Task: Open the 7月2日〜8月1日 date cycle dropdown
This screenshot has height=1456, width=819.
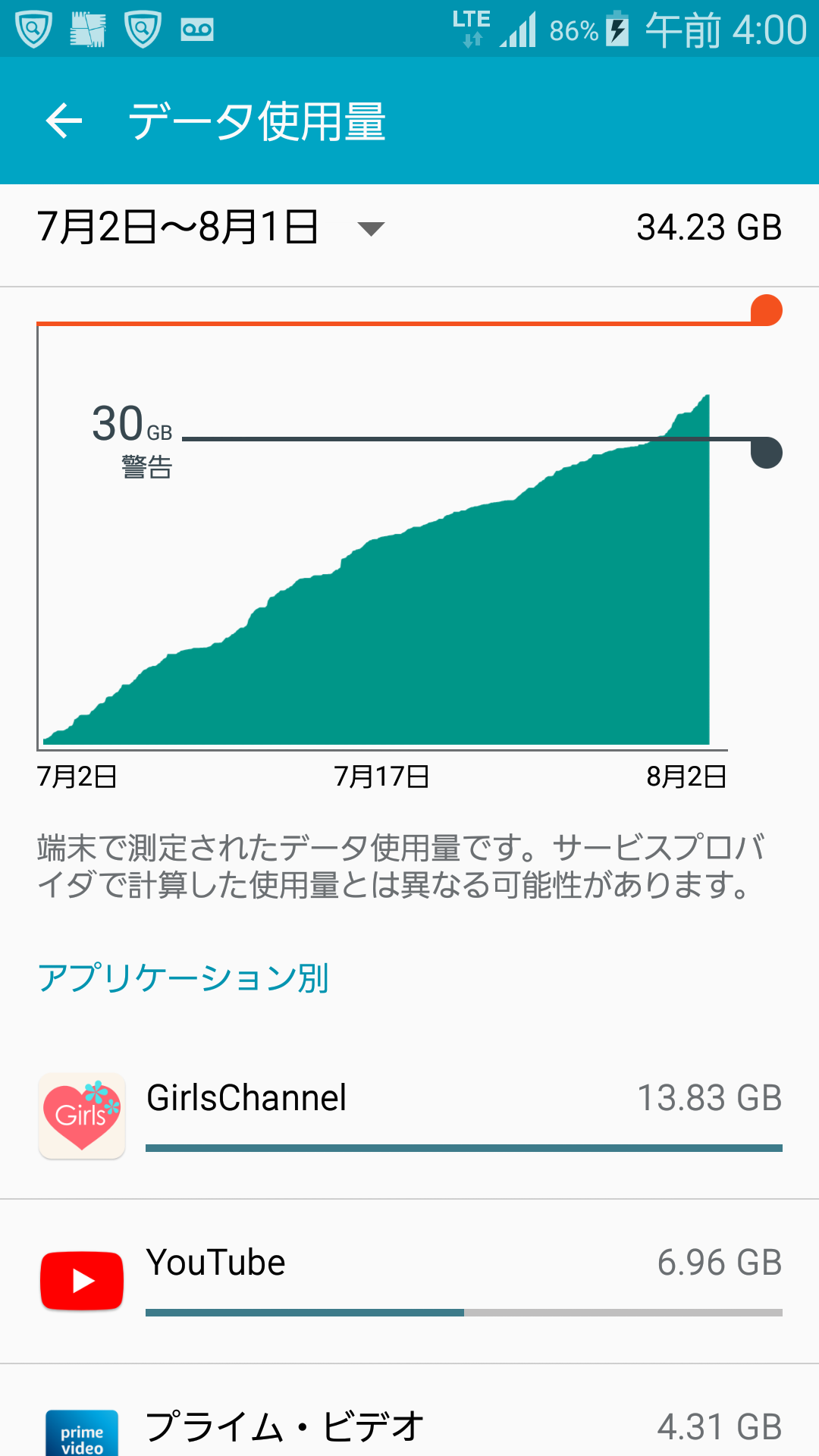Action: point(212,228)
